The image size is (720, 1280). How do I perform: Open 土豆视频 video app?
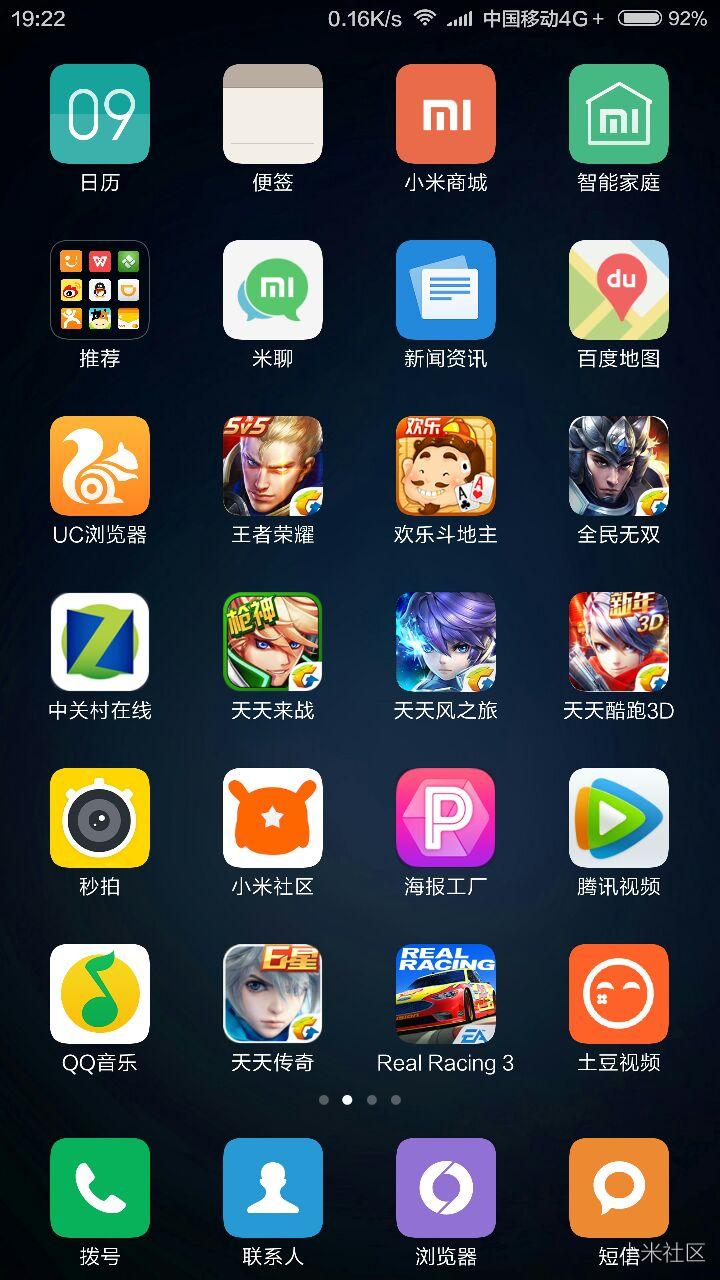pyautogui.click(x=619, y=994)
